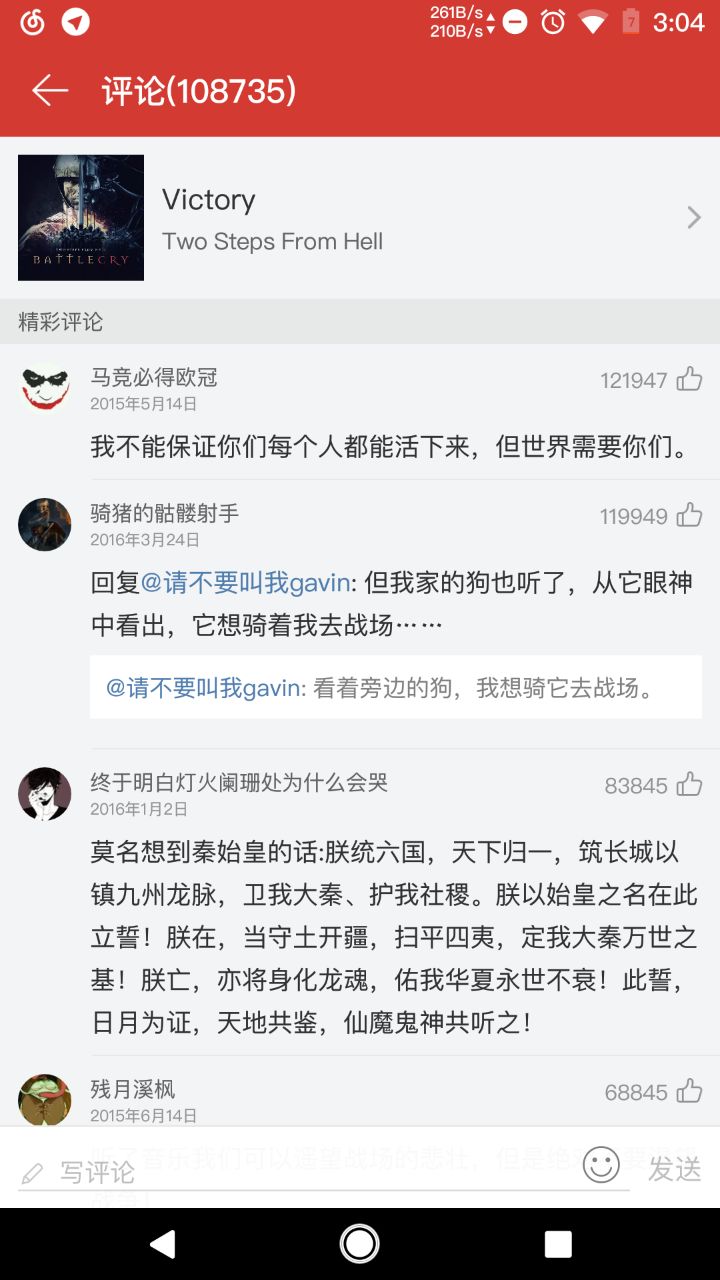Image resolution: width=720 pixels, height=1280 pixels.
Task: Open the avatar of 终于明白灯火阑珊处为什么会哭
Action: (45, 794)
